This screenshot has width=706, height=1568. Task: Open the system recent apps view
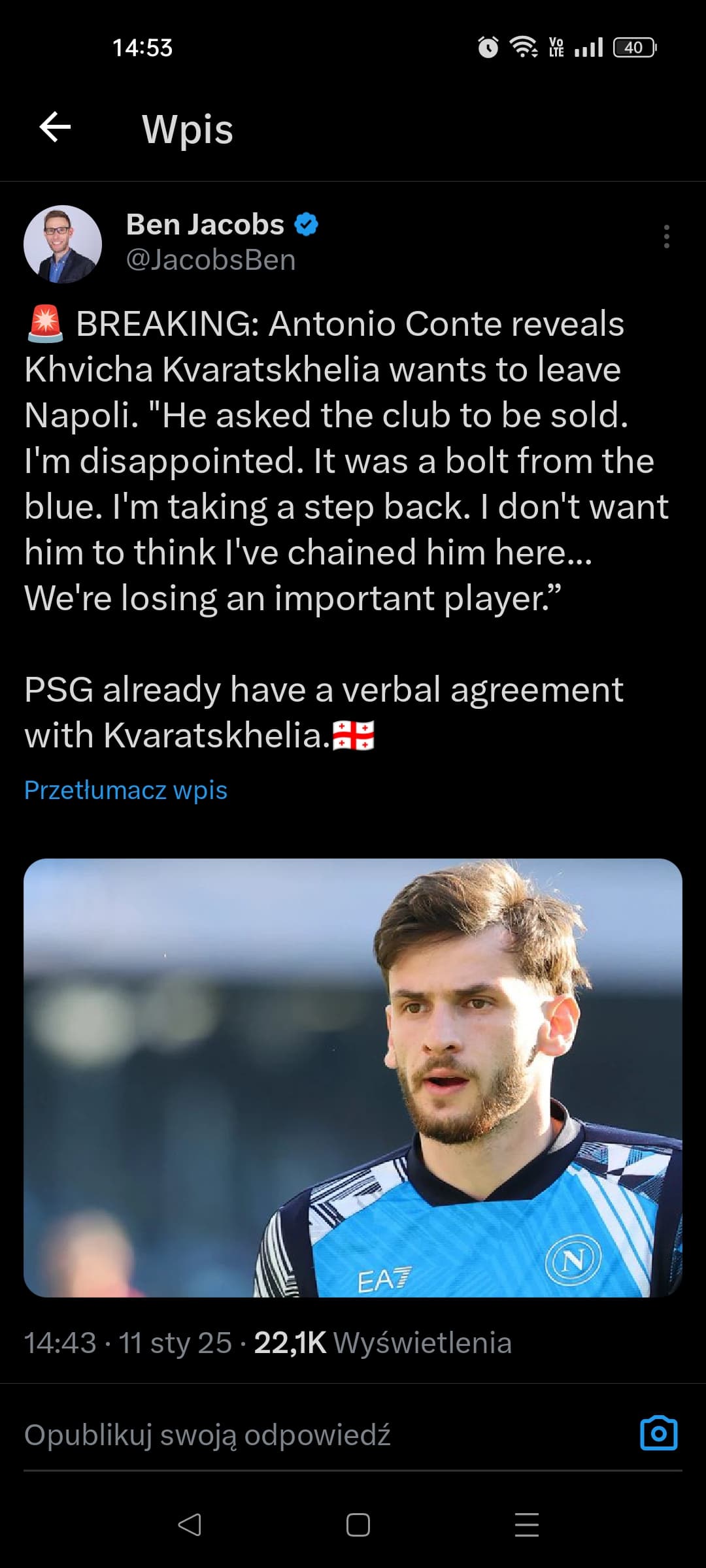coord(526,1525)
